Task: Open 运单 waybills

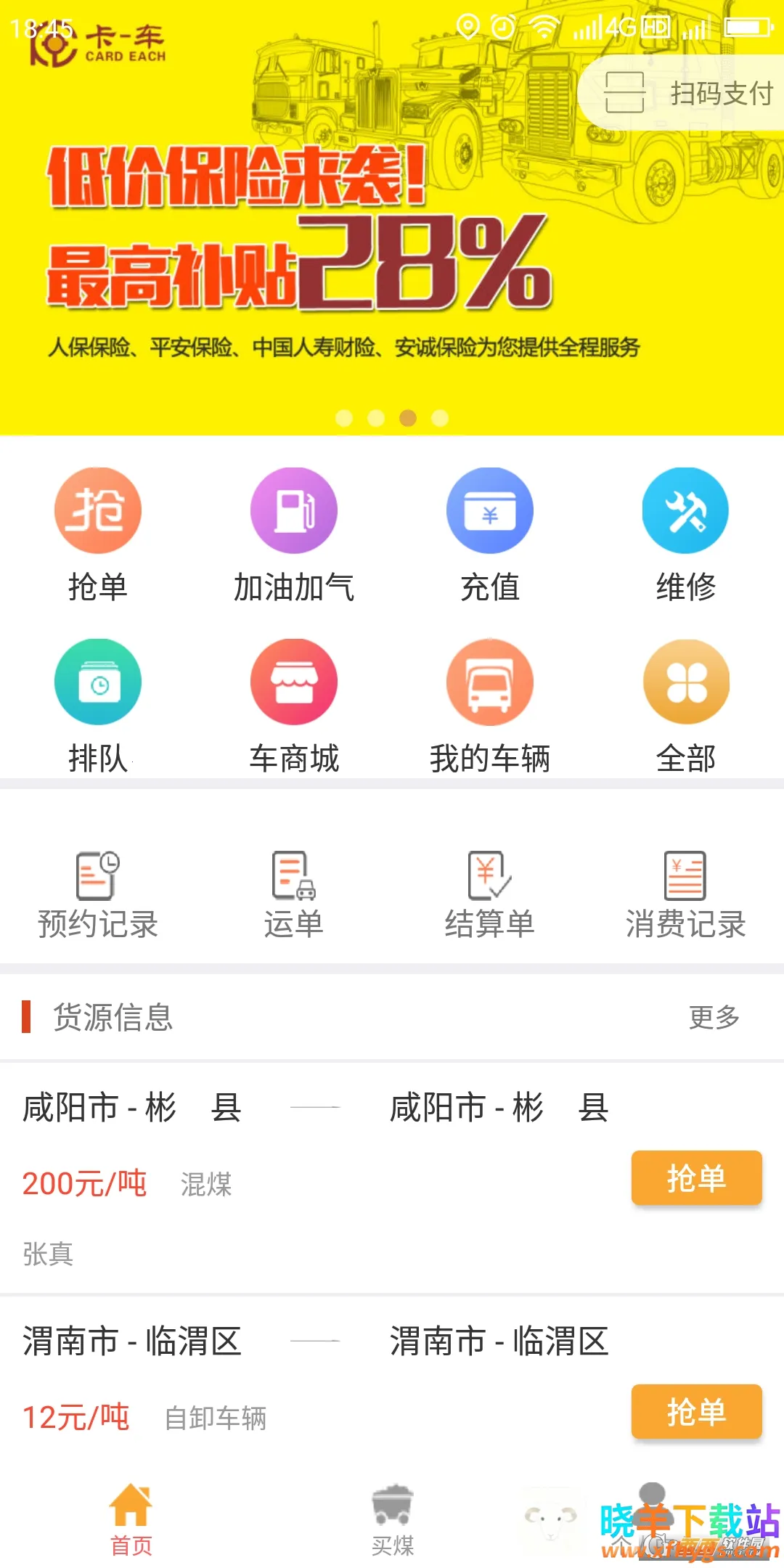Action: pos(294,896)
